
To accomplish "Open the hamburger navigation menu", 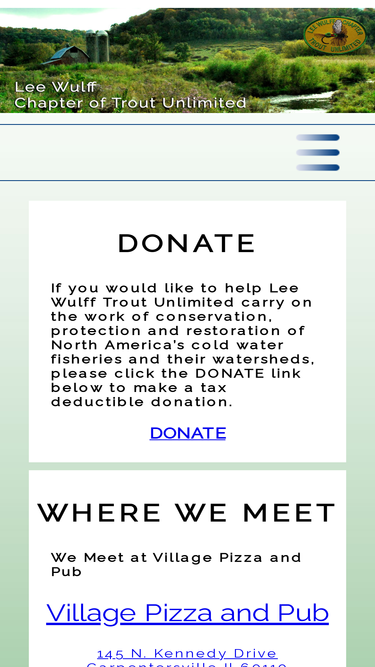I will point(318,152).
